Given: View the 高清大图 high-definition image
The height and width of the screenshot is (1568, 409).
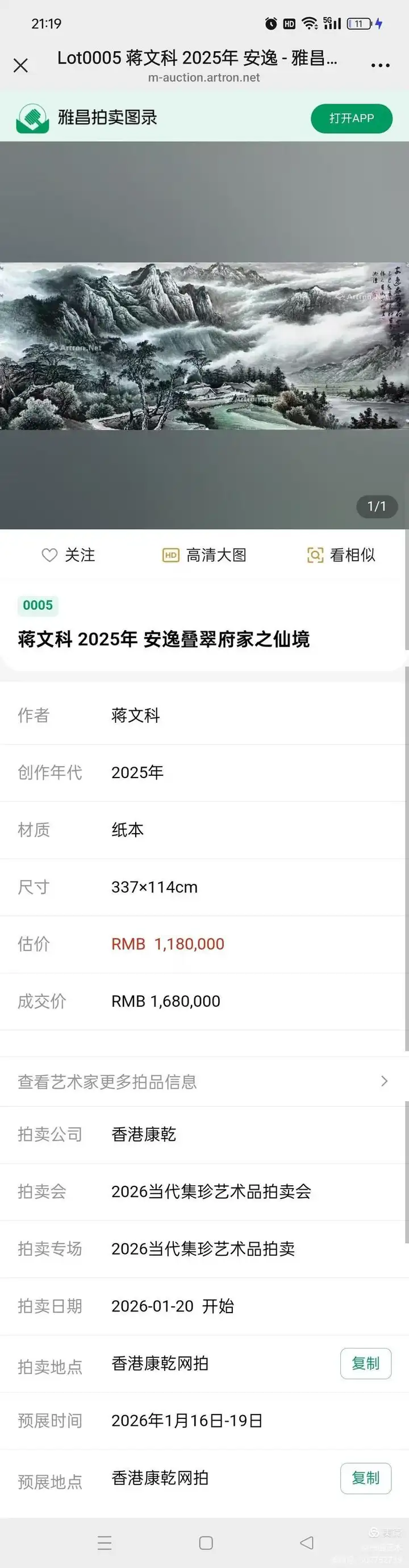Looking at the screenshot, I should [x=204, y=555].
